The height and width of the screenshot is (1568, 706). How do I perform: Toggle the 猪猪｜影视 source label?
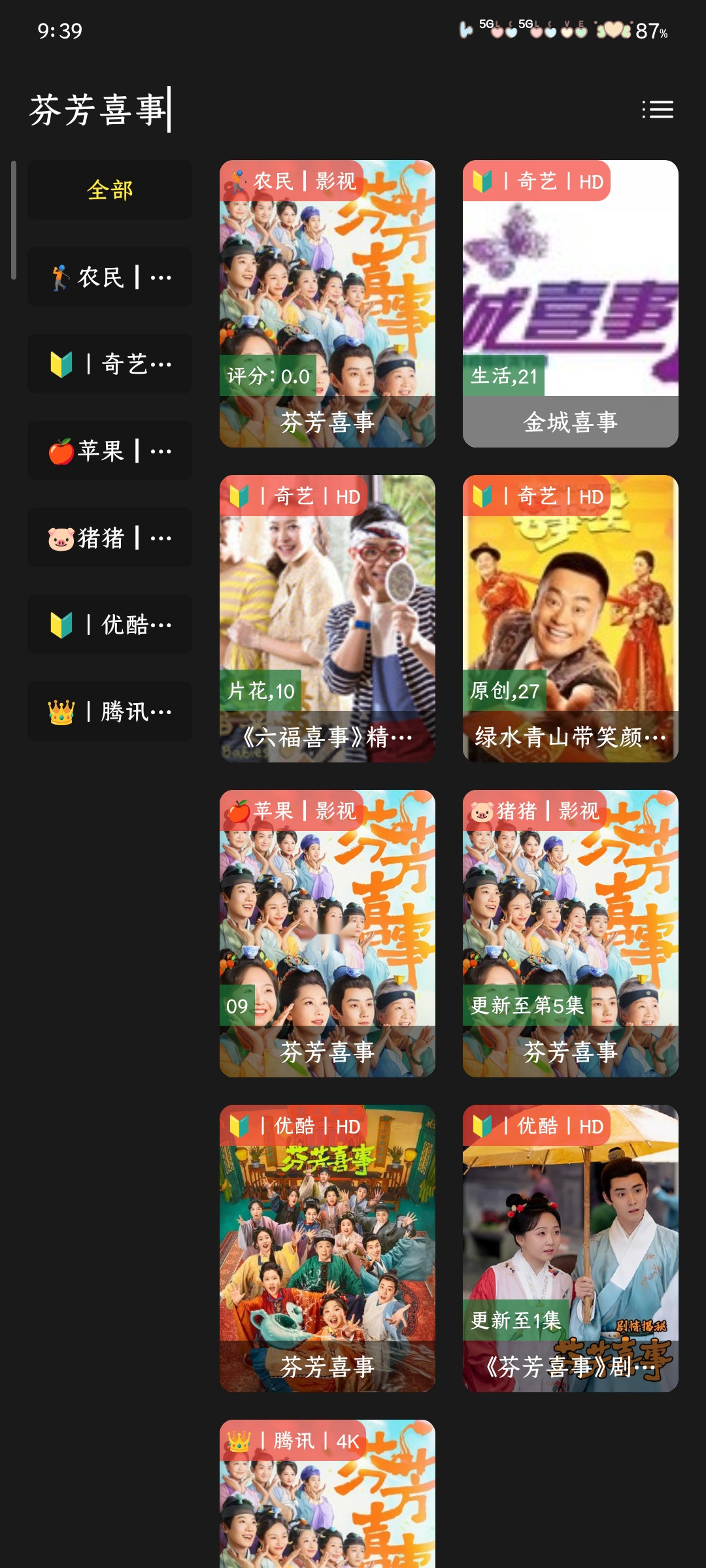[537, 810]
